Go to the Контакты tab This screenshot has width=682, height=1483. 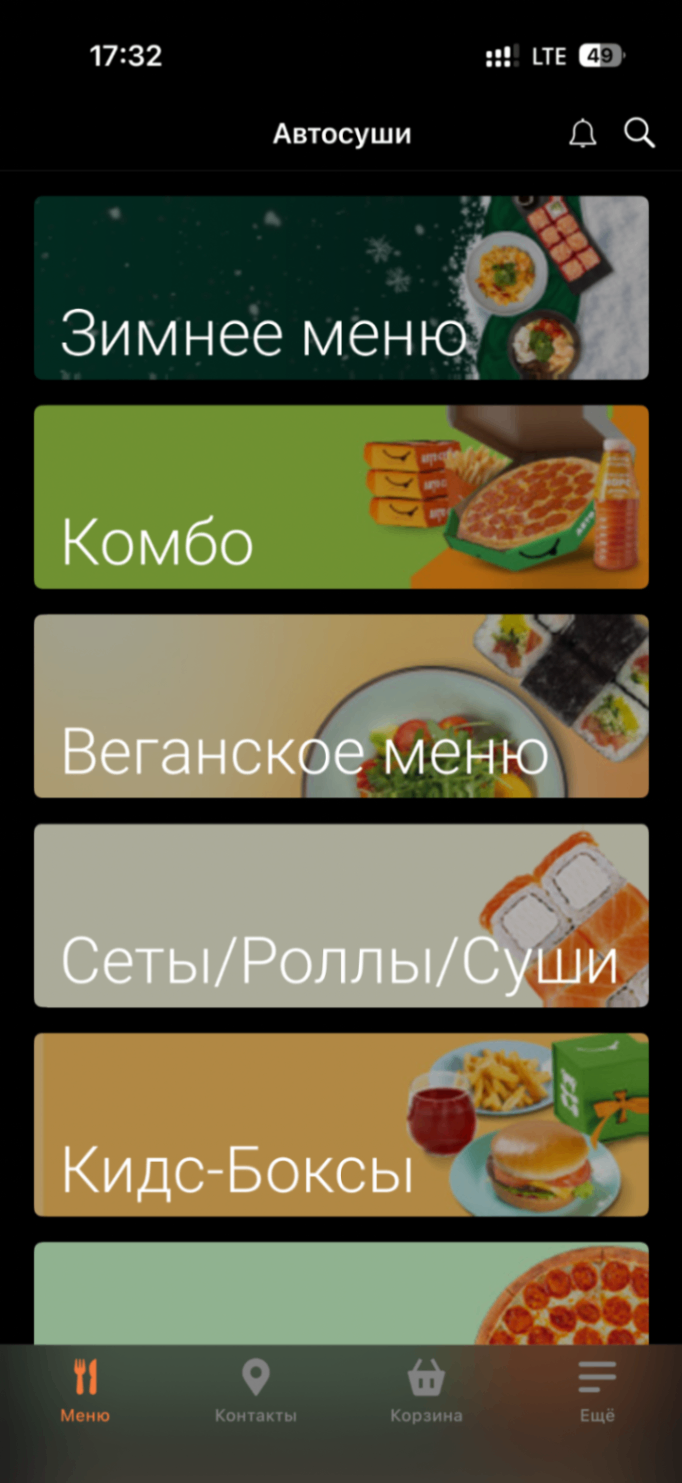coord(256,1390)
